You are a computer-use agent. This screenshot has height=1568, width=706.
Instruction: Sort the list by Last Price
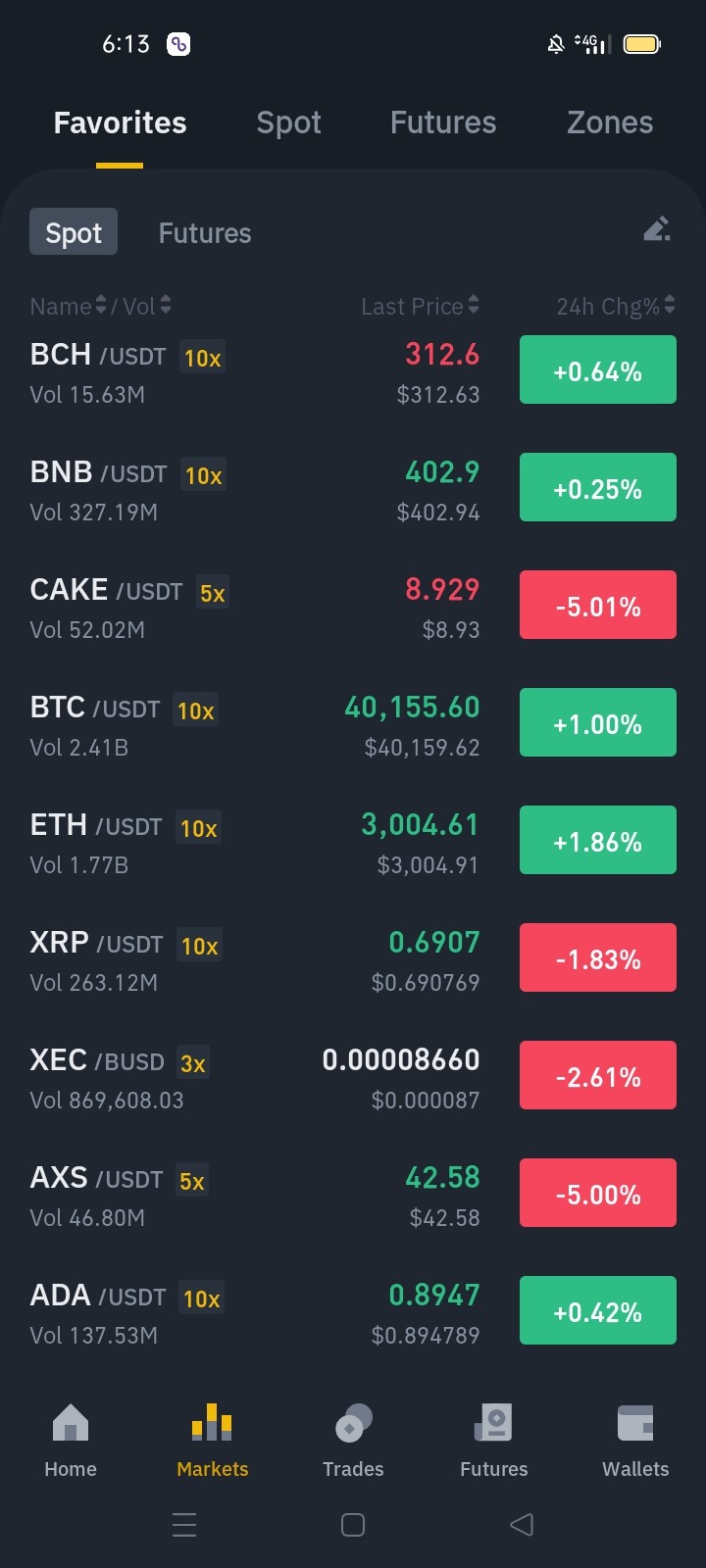pos(420,306)
